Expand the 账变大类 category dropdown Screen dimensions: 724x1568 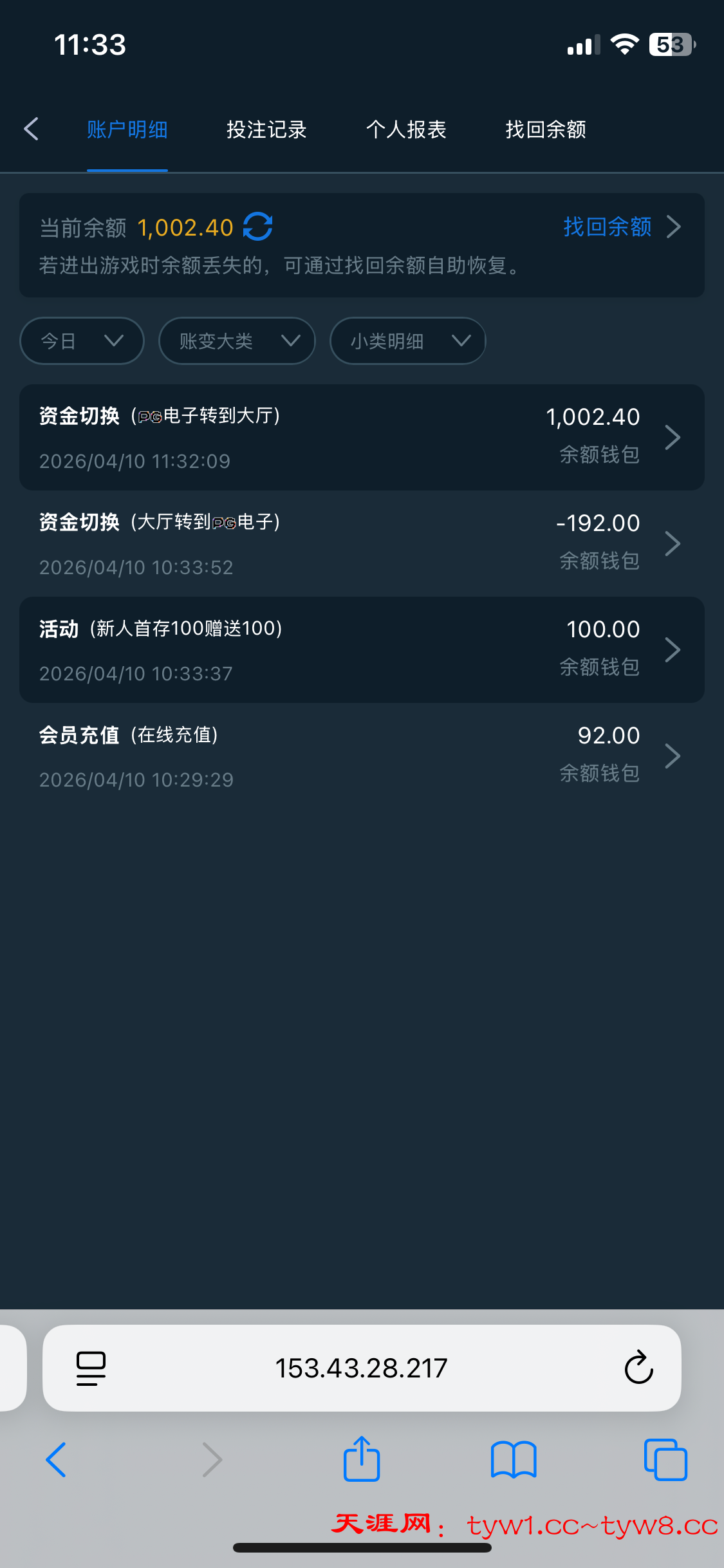[236, 341]
